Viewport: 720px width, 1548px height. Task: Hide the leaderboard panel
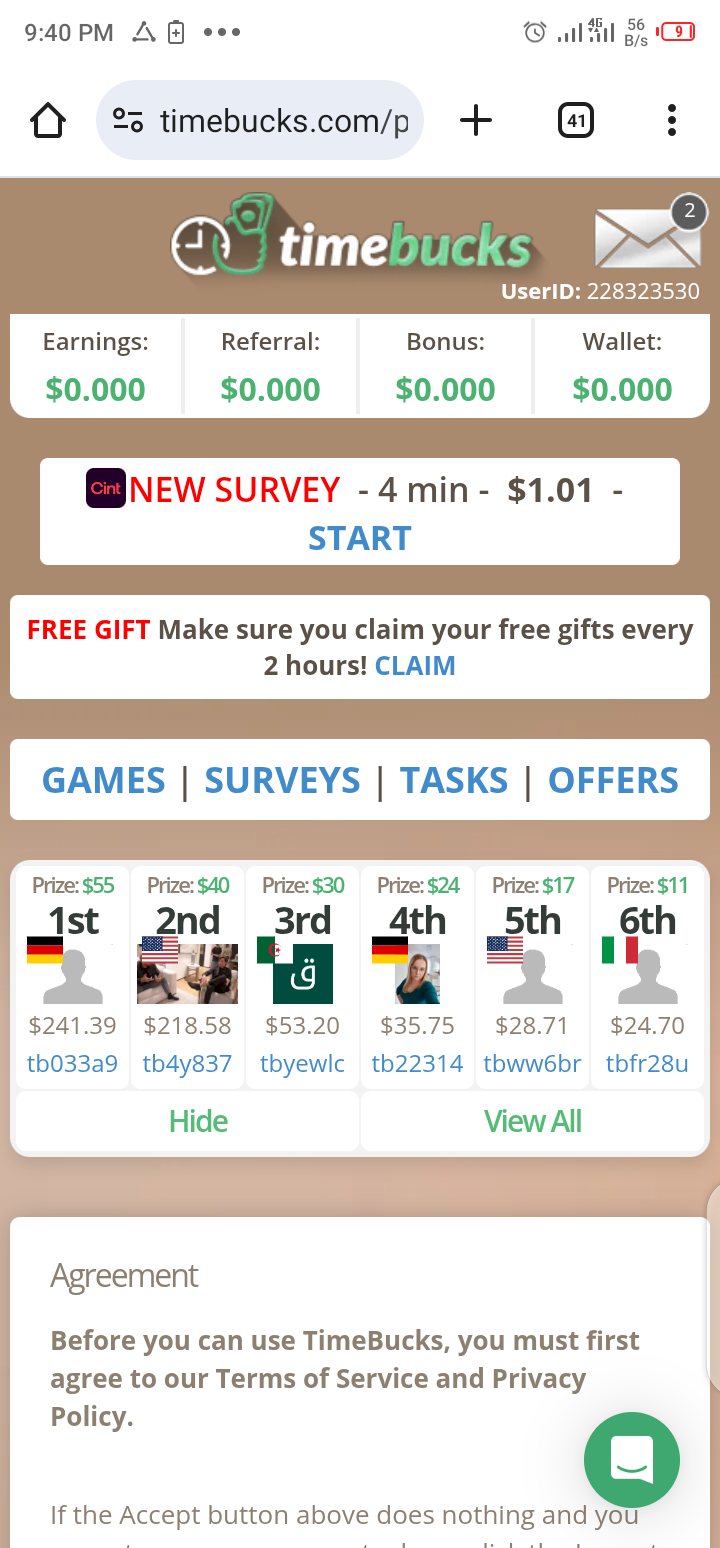[198, 1121]
